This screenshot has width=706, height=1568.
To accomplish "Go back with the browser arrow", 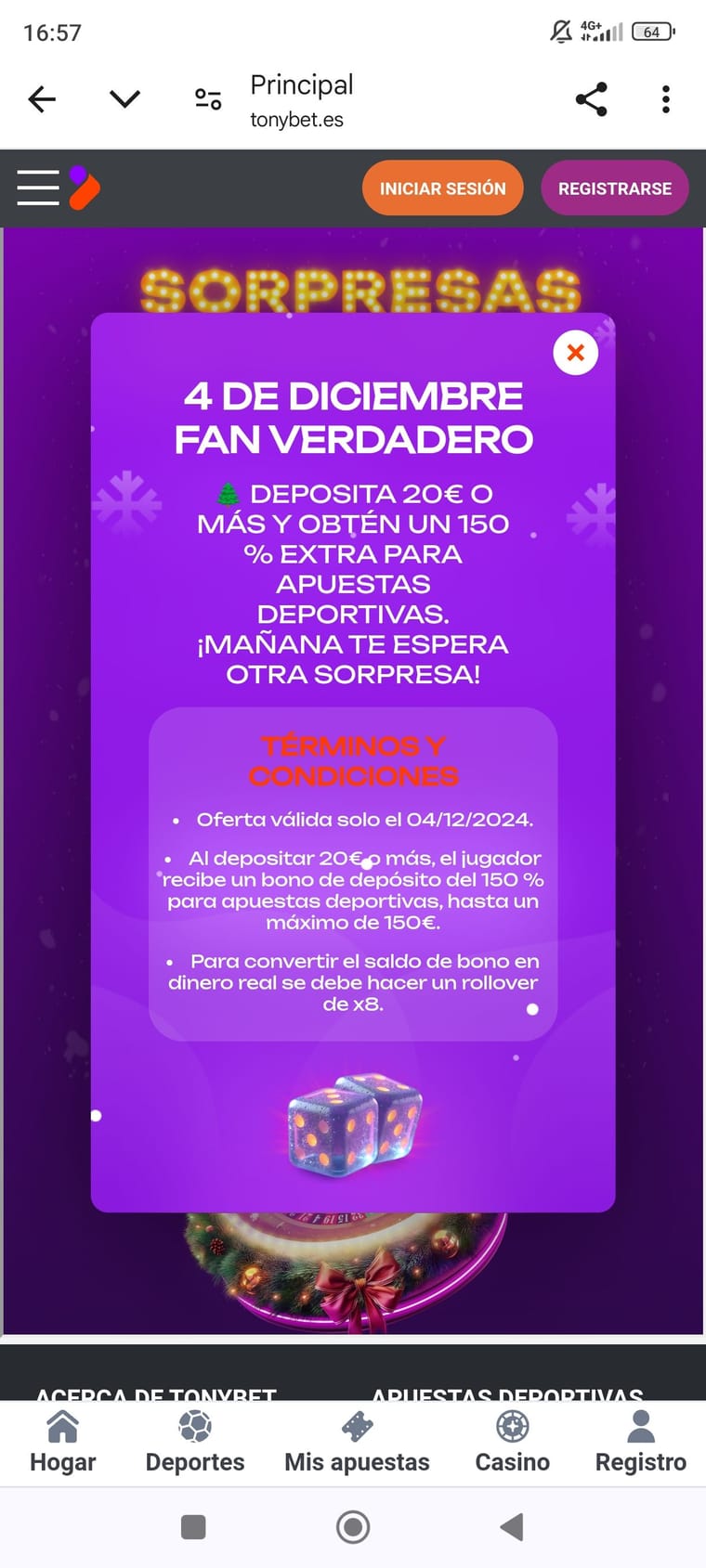I will click(42, 99).
